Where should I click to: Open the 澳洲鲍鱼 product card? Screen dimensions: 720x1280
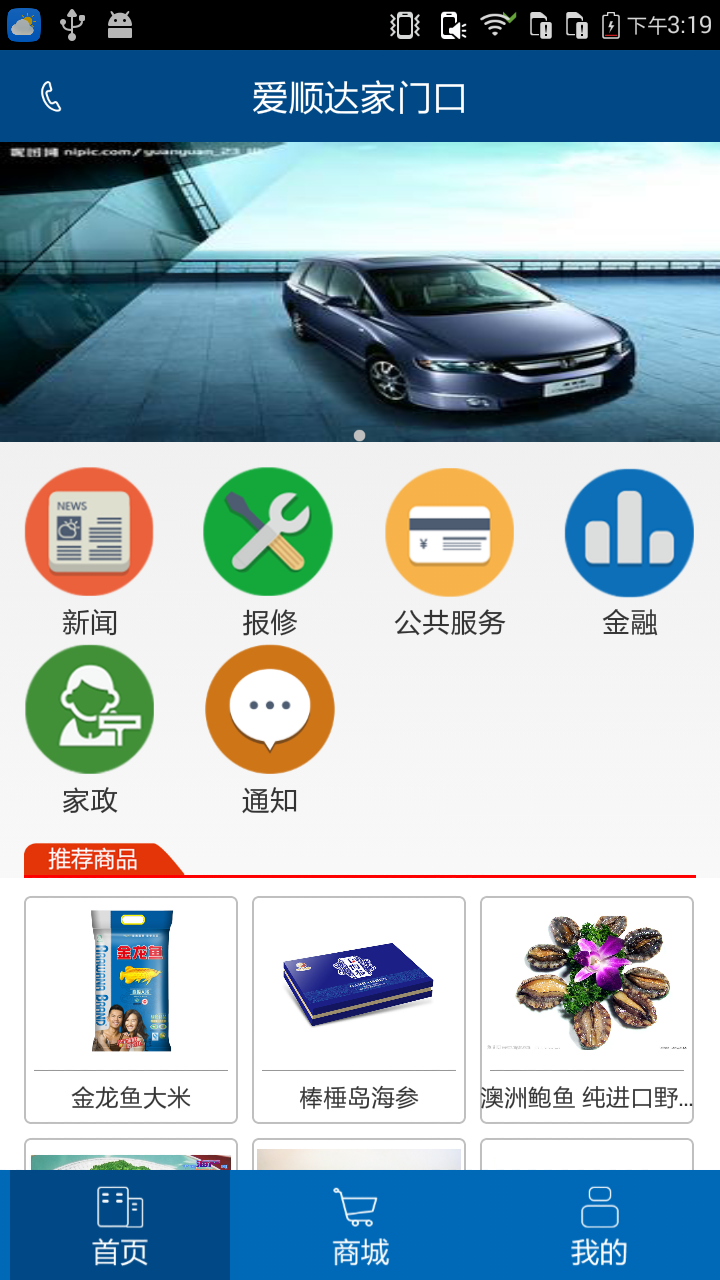[x=587, y=1009]
